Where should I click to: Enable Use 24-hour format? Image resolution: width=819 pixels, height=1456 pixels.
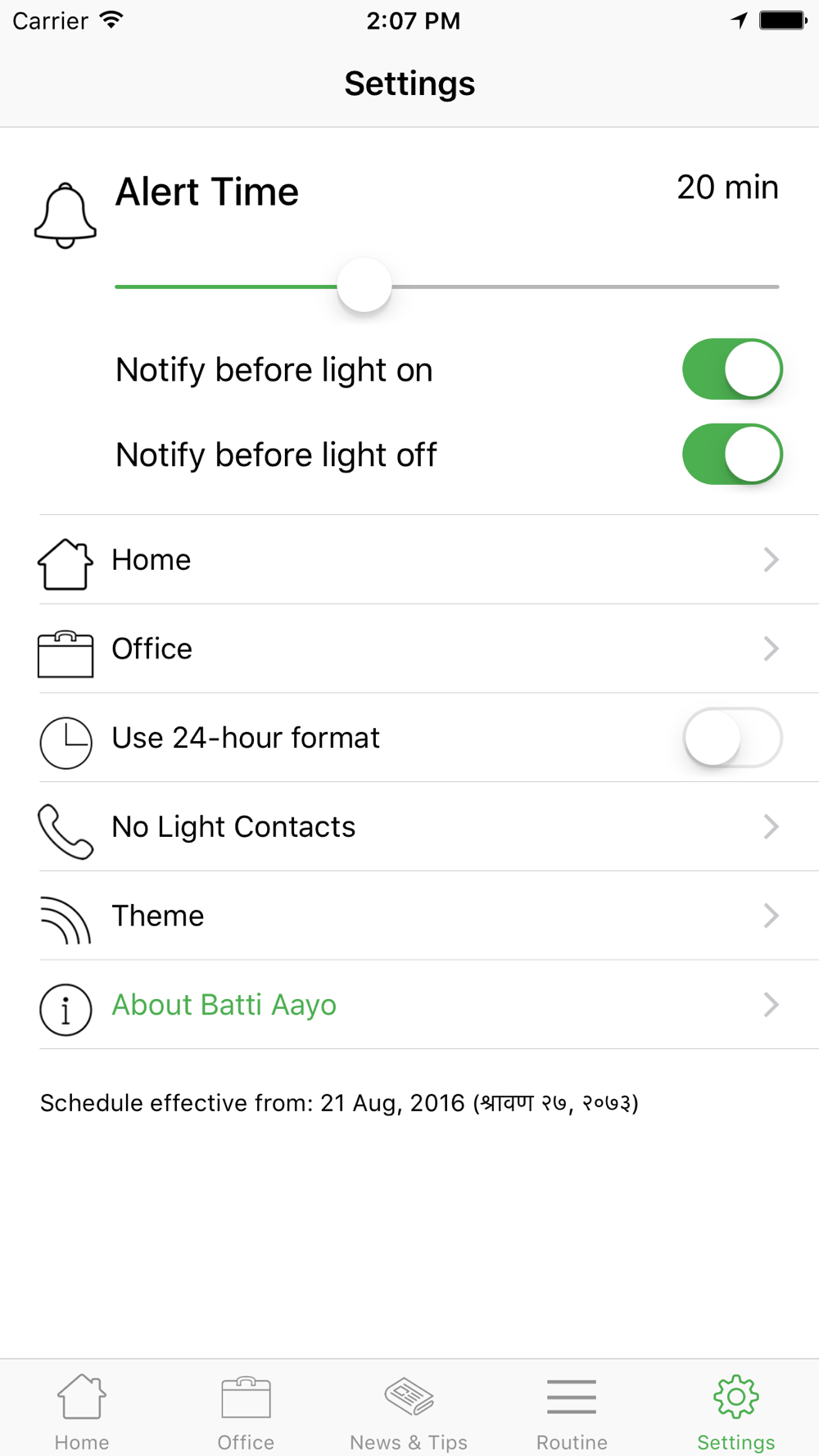(x=732, y=738)
